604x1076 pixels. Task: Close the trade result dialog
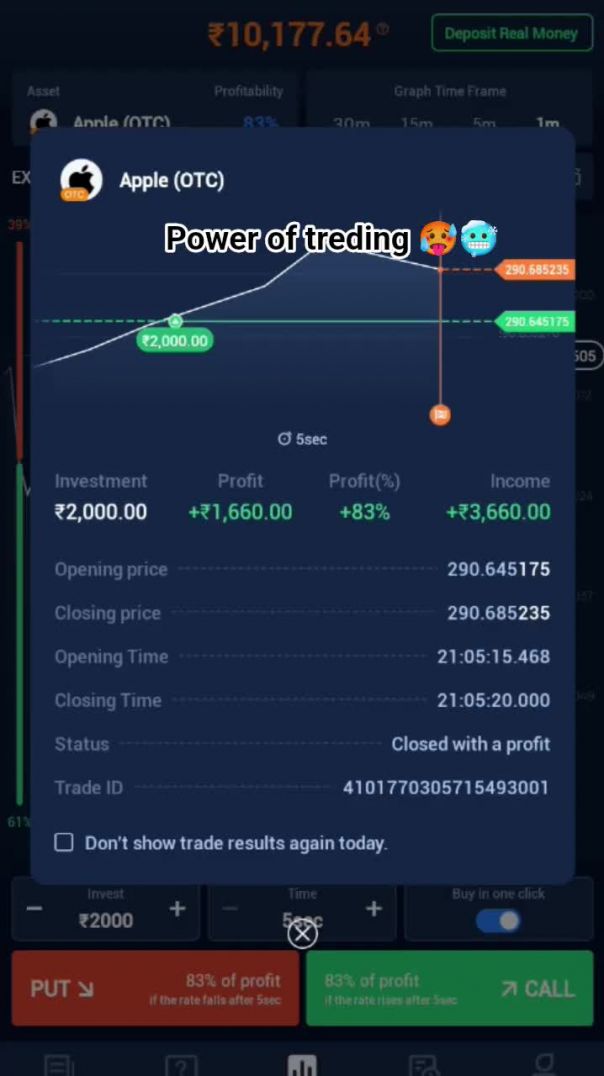(x=302, y=934)
